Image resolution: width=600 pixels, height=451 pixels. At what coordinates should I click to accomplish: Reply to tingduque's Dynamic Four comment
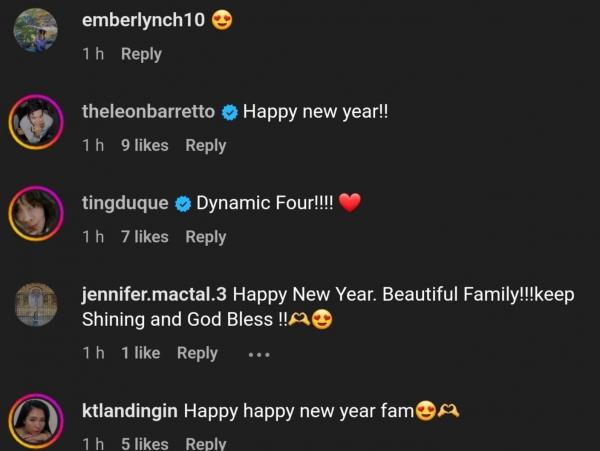click(205, 237)
